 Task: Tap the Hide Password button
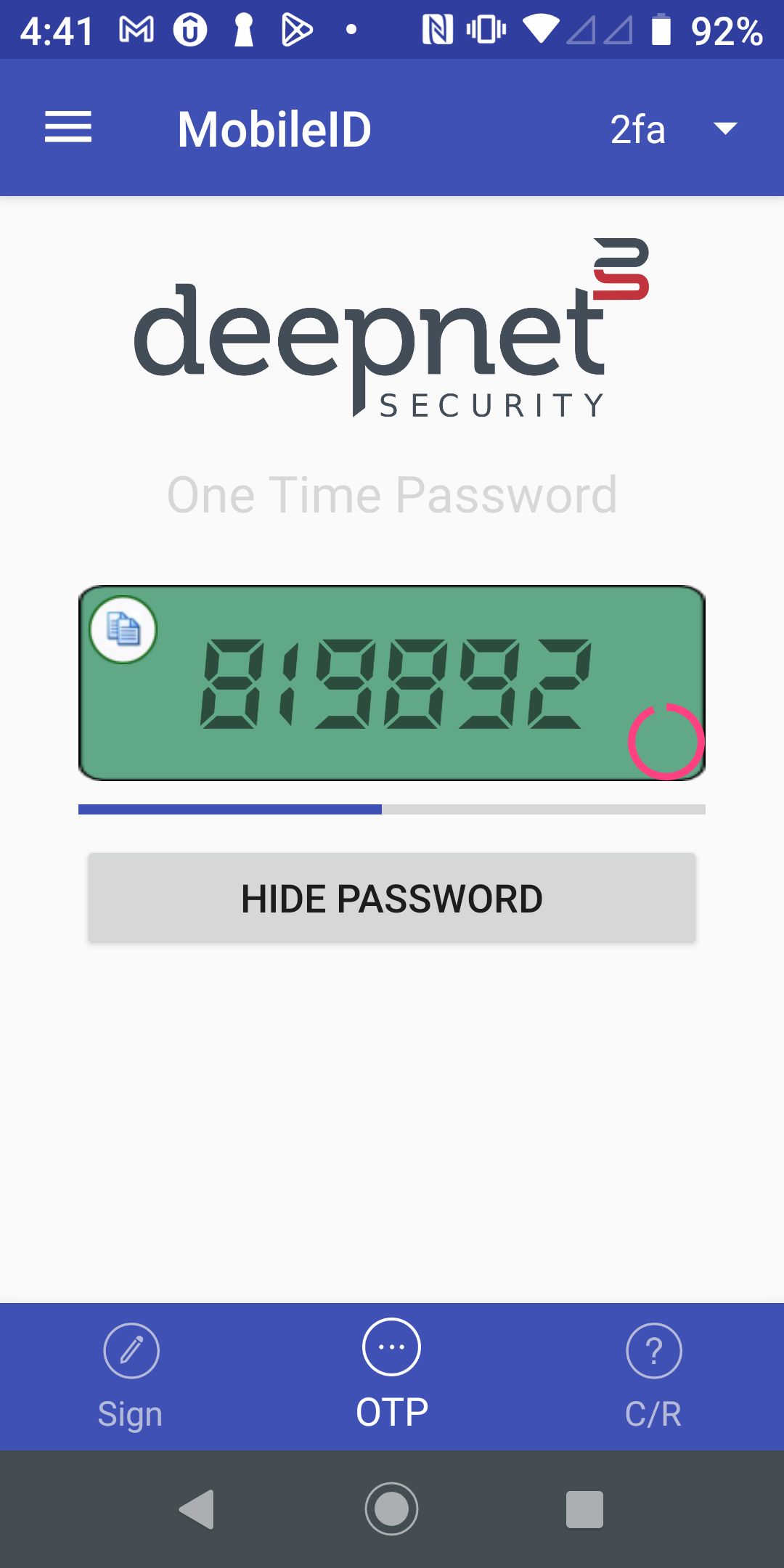click(392, 899)
